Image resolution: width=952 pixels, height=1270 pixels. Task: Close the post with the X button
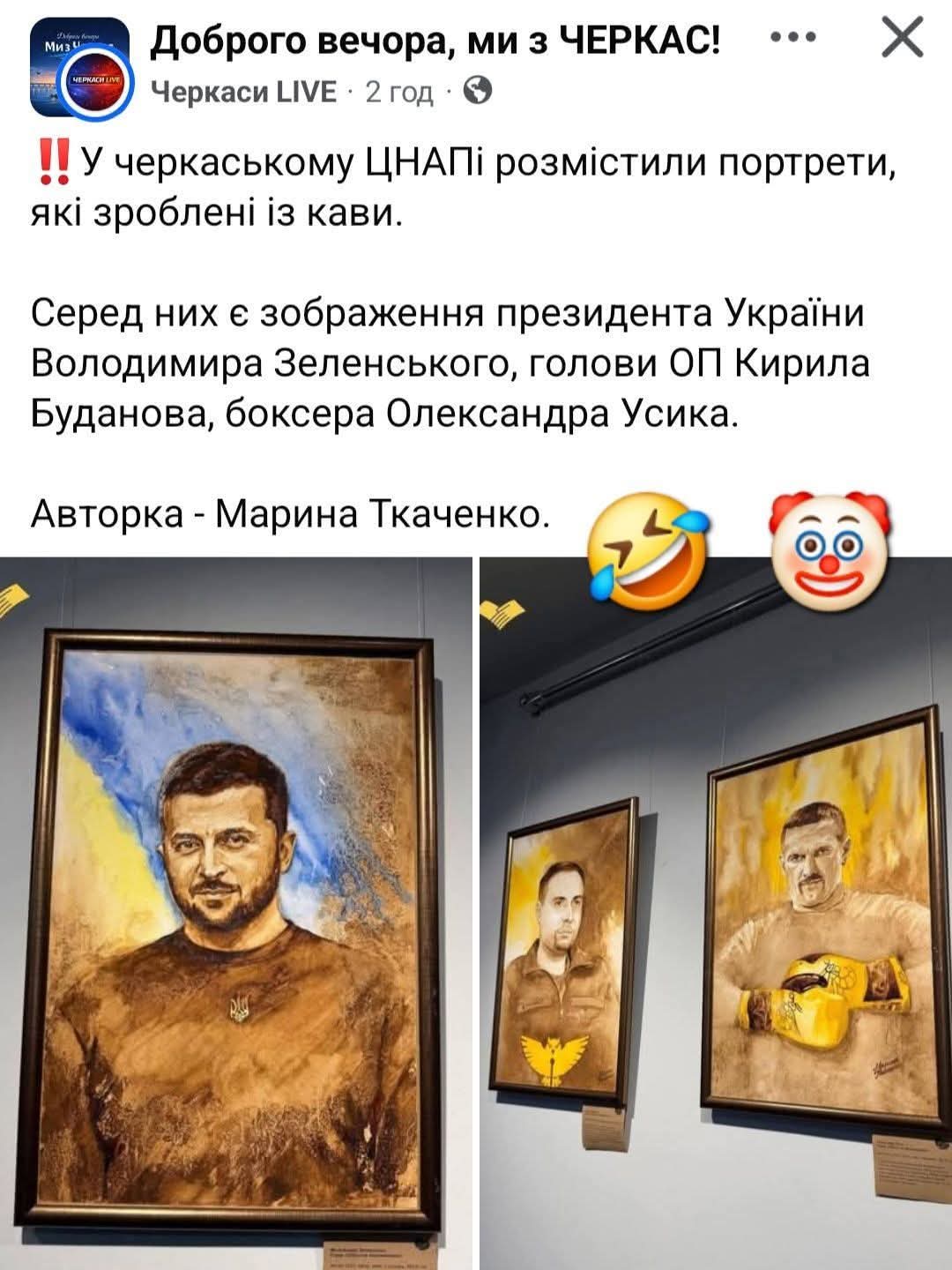tap(902, 39)
